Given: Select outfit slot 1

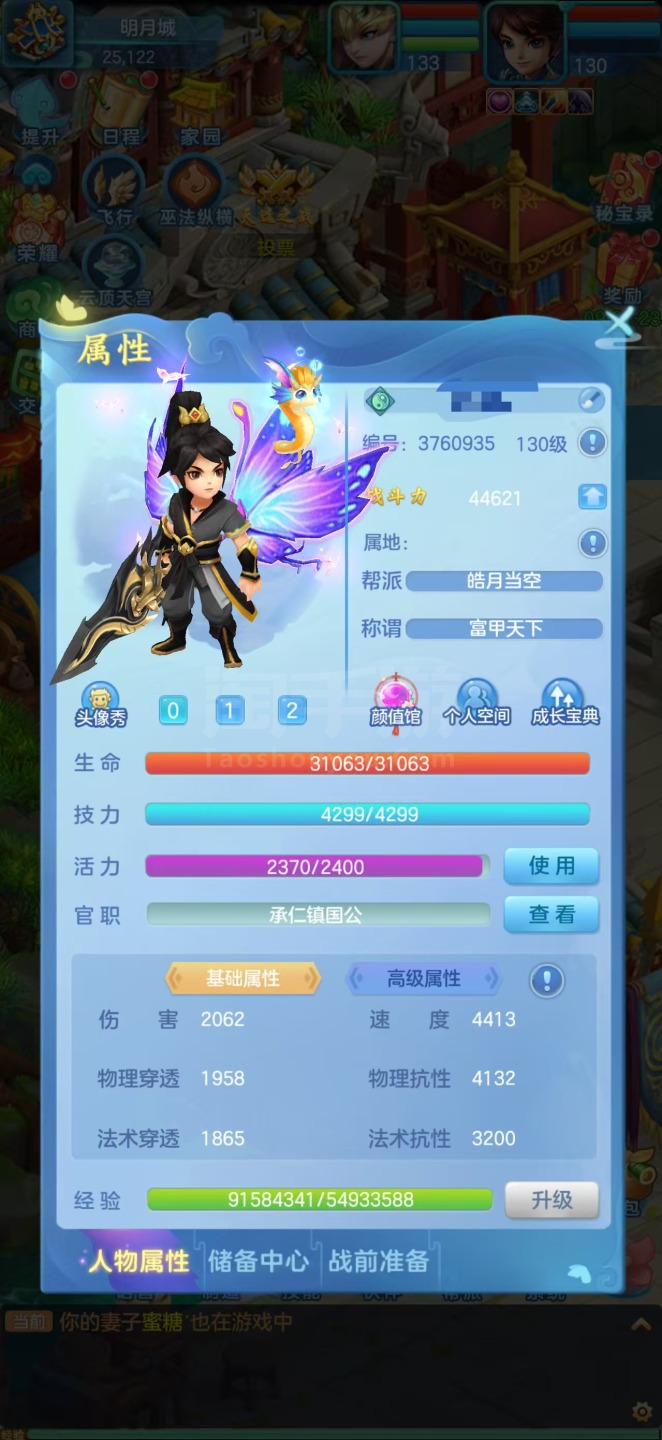Looking at the screenshot, I should pos(229,711).
